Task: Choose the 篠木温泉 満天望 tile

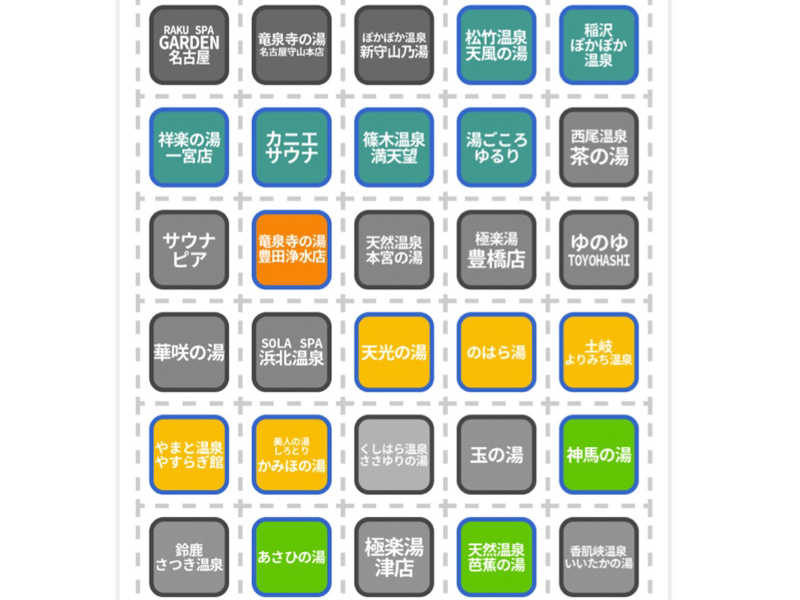Action: 394,147
